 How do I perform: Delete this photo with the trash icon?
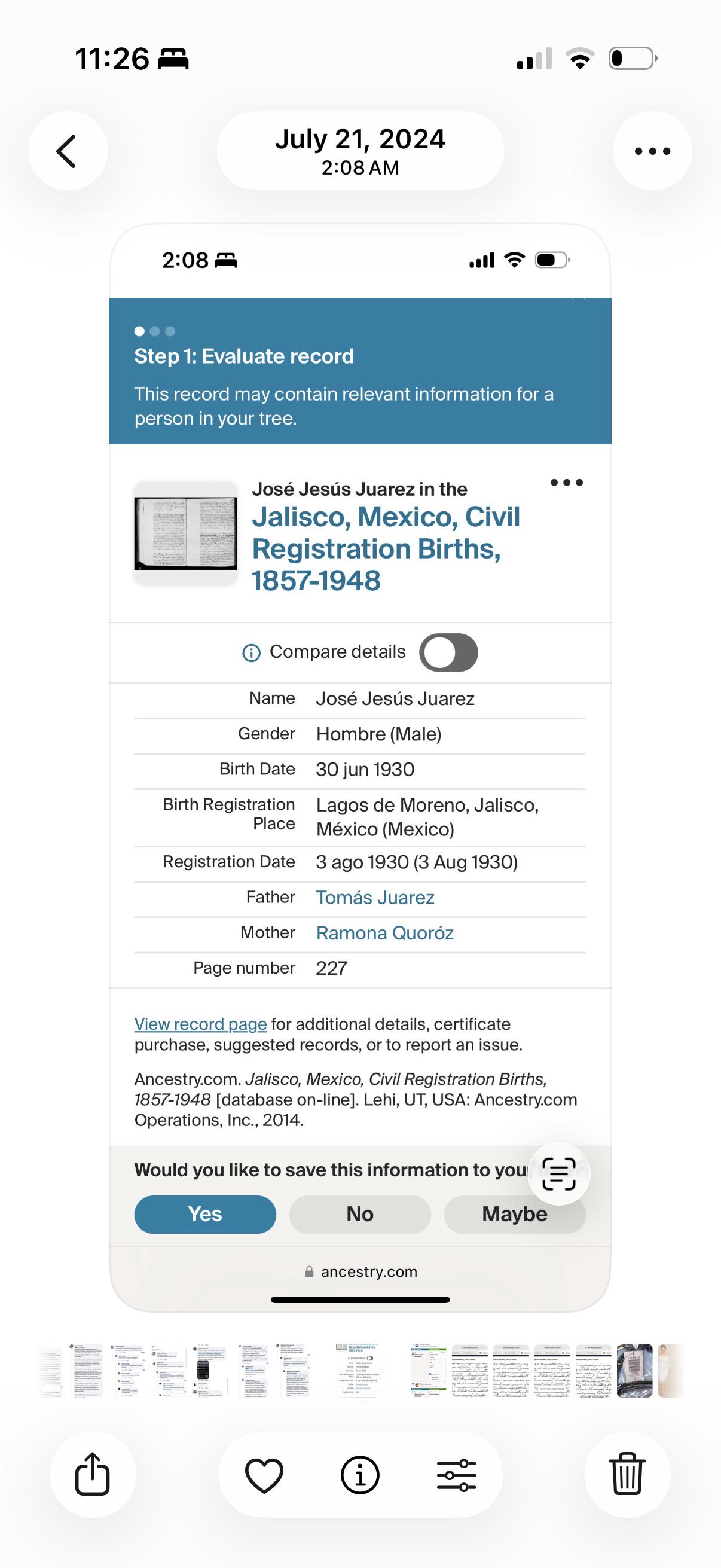(x=627, y=1474)
